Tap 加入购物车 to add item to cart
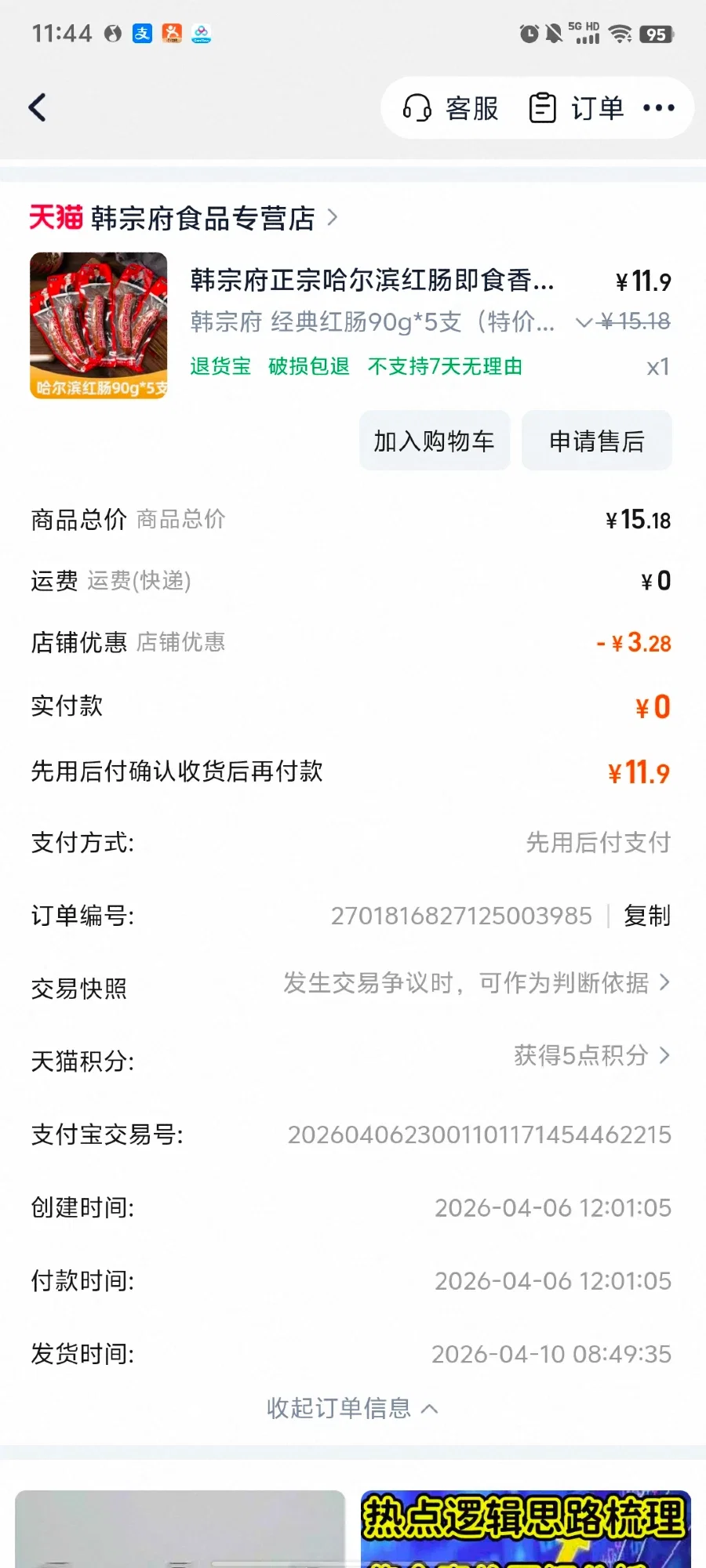 [434, 441]
